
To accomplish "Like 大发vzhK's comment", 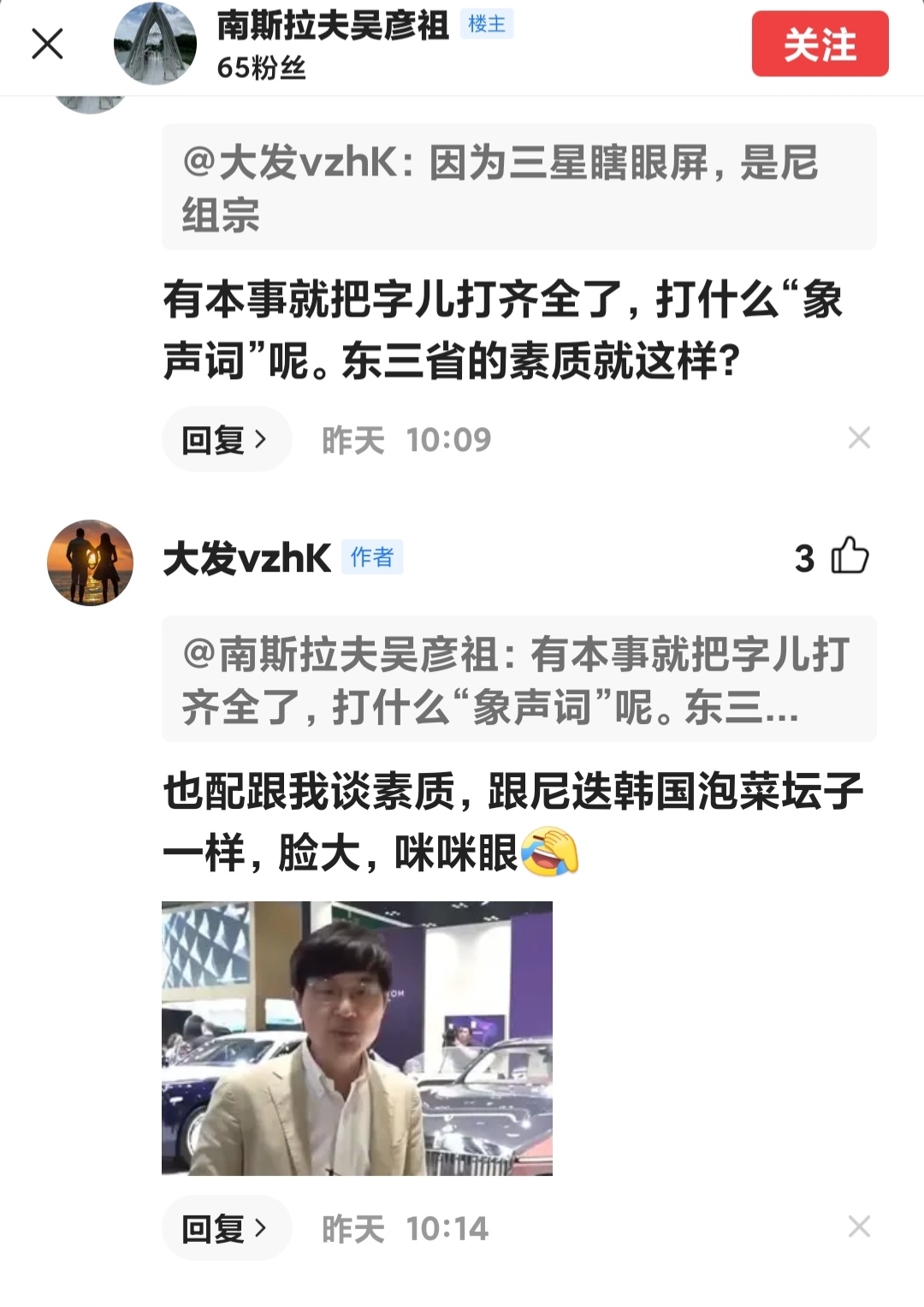I will (x=850, y=557).
